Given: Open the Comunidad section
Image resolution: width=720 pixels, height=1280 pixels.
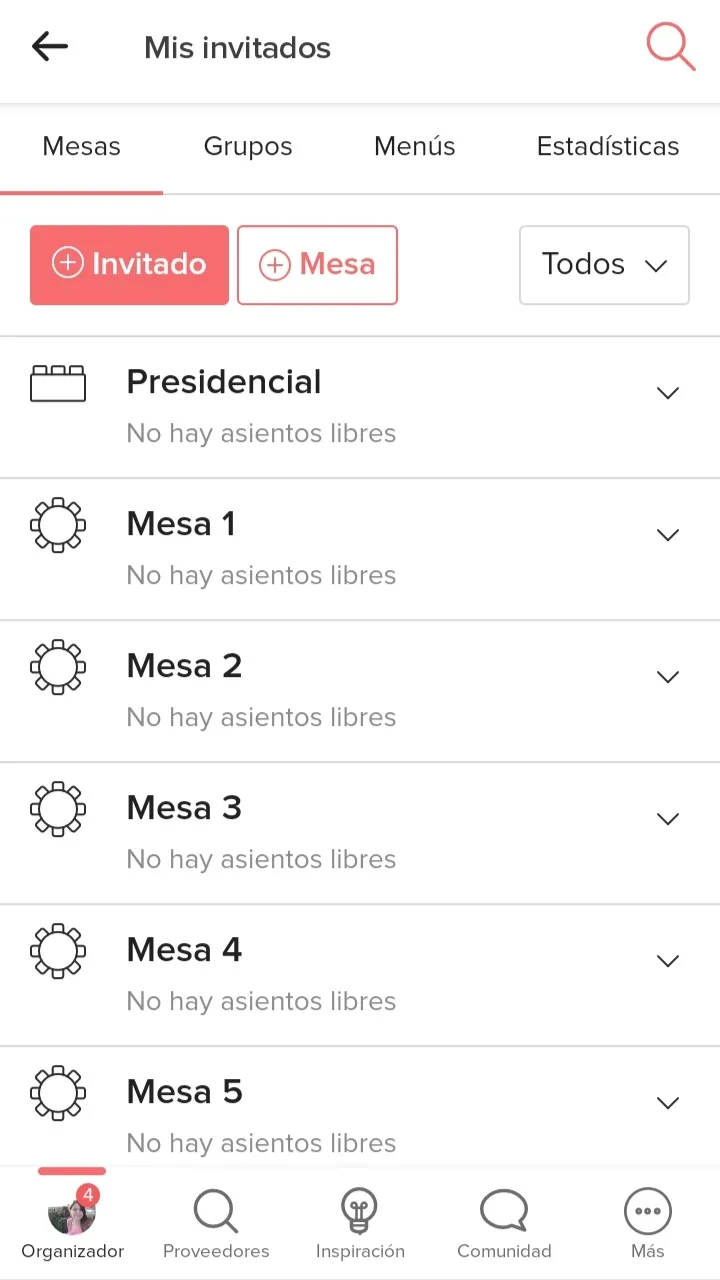Looking at the screenshot, I should click(504, 1222).
